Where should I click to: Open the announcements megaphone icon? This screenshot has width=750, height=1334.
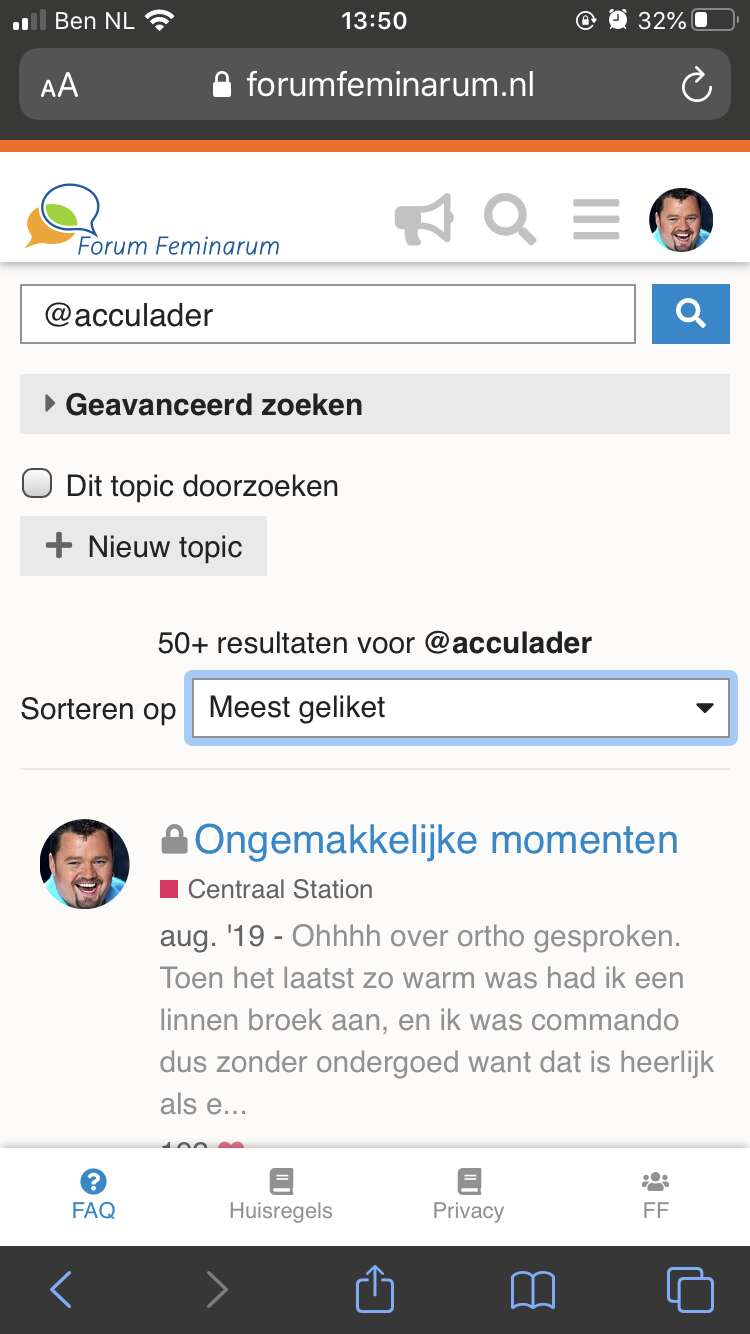[424, 220]
